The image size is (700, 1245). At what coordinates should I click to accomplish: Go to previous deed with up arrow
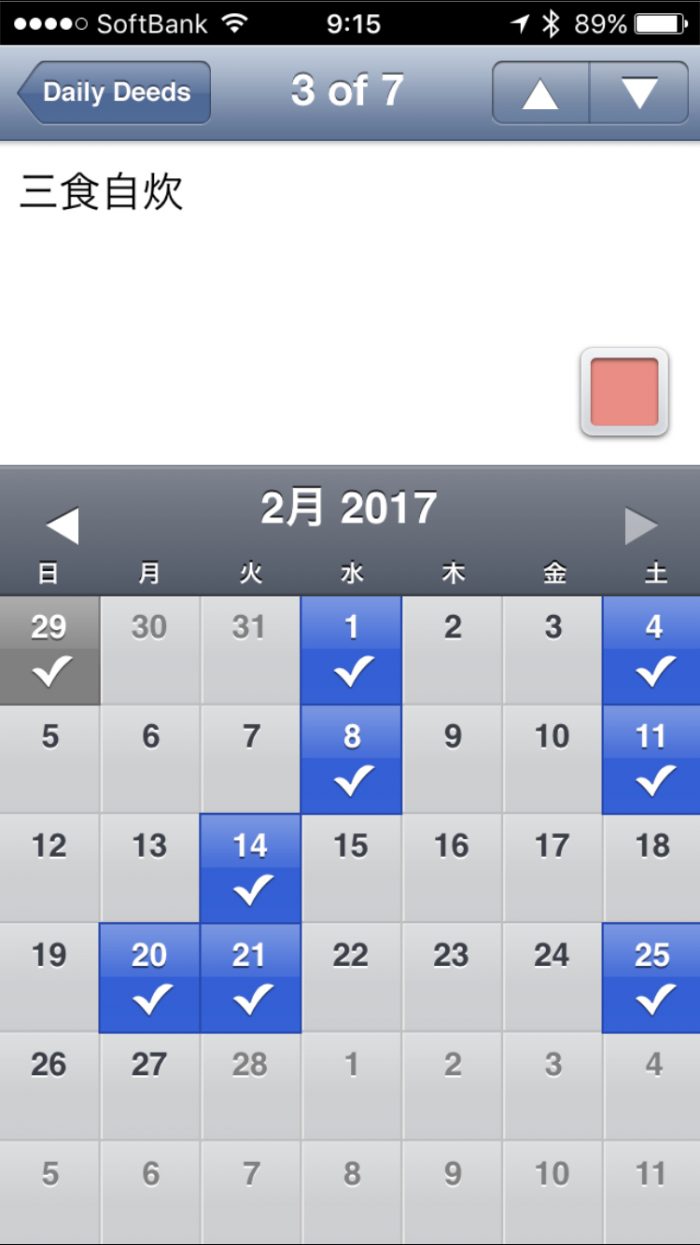540,93
